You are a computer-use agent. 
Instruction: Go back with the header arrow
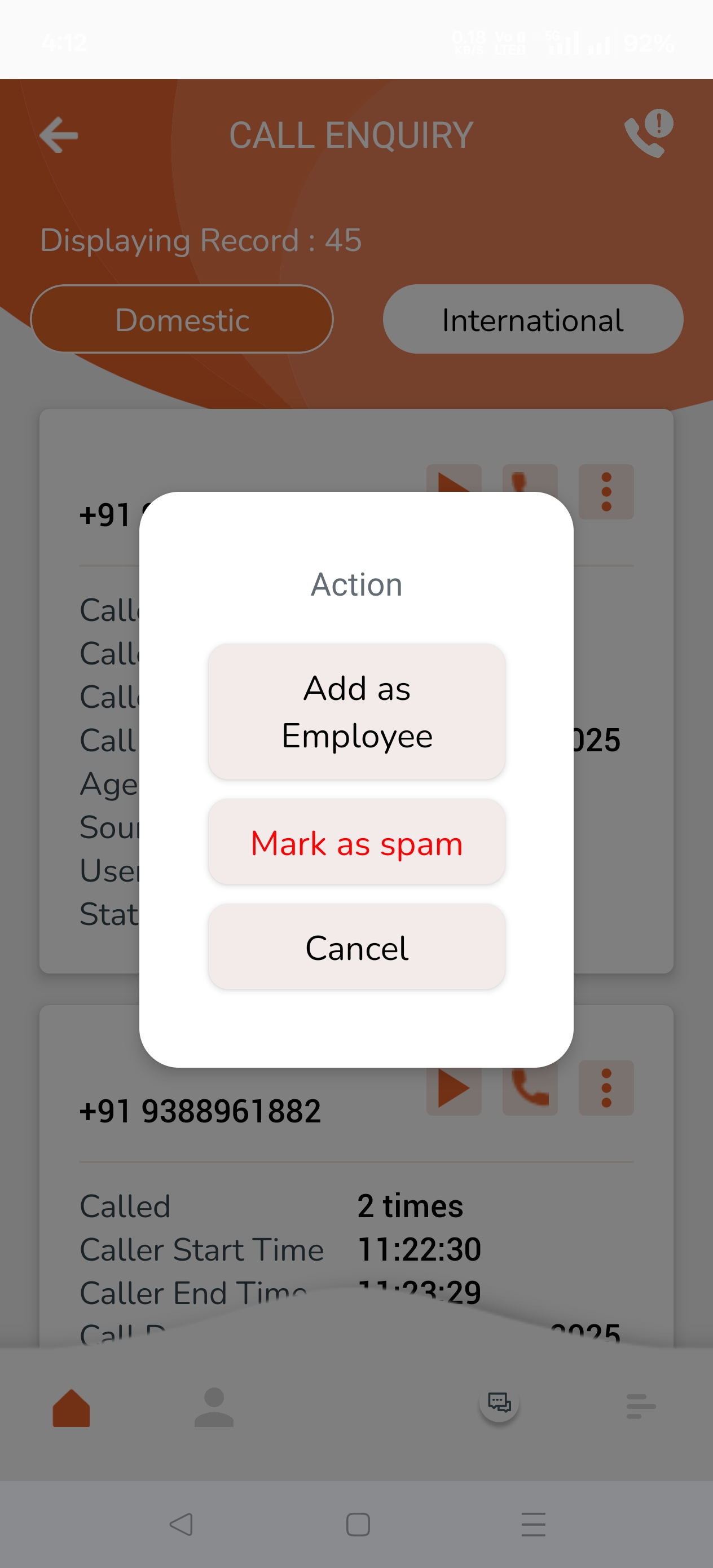tap(59, 135)
